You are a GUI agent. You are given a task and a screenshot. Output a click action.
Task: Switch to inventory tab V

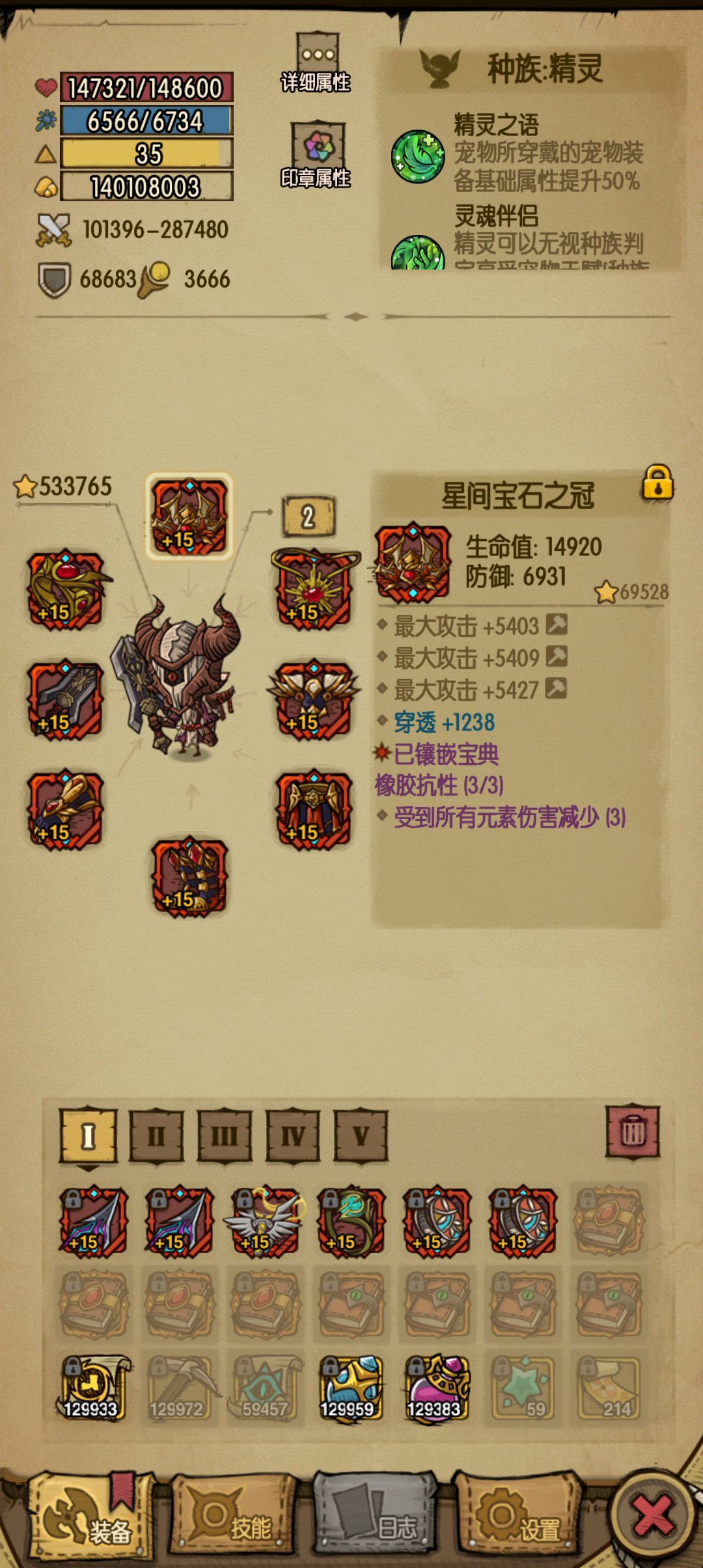click(361, 1137)
